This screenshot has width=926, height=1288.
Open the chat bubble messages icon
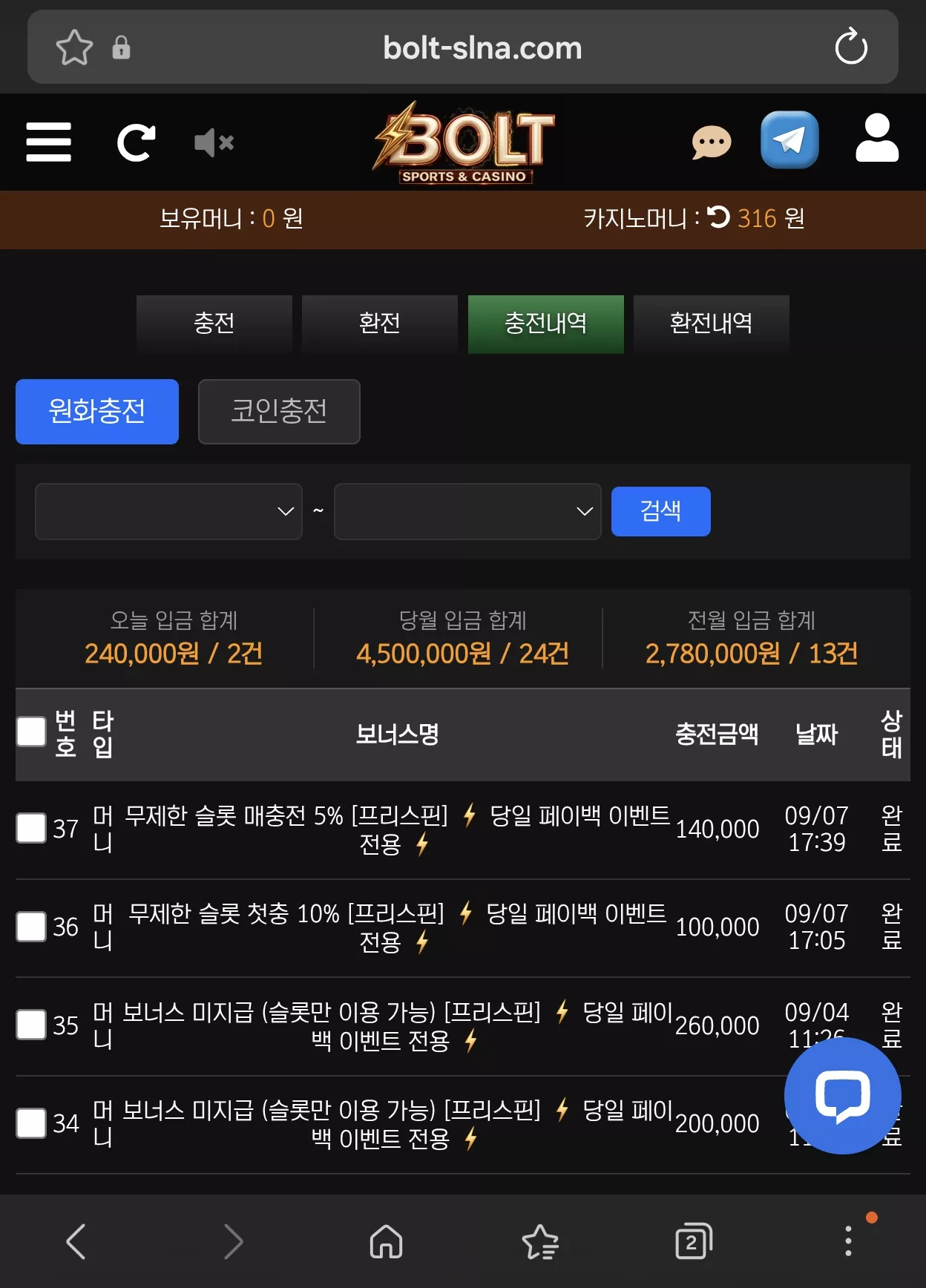tap(711, 142)
